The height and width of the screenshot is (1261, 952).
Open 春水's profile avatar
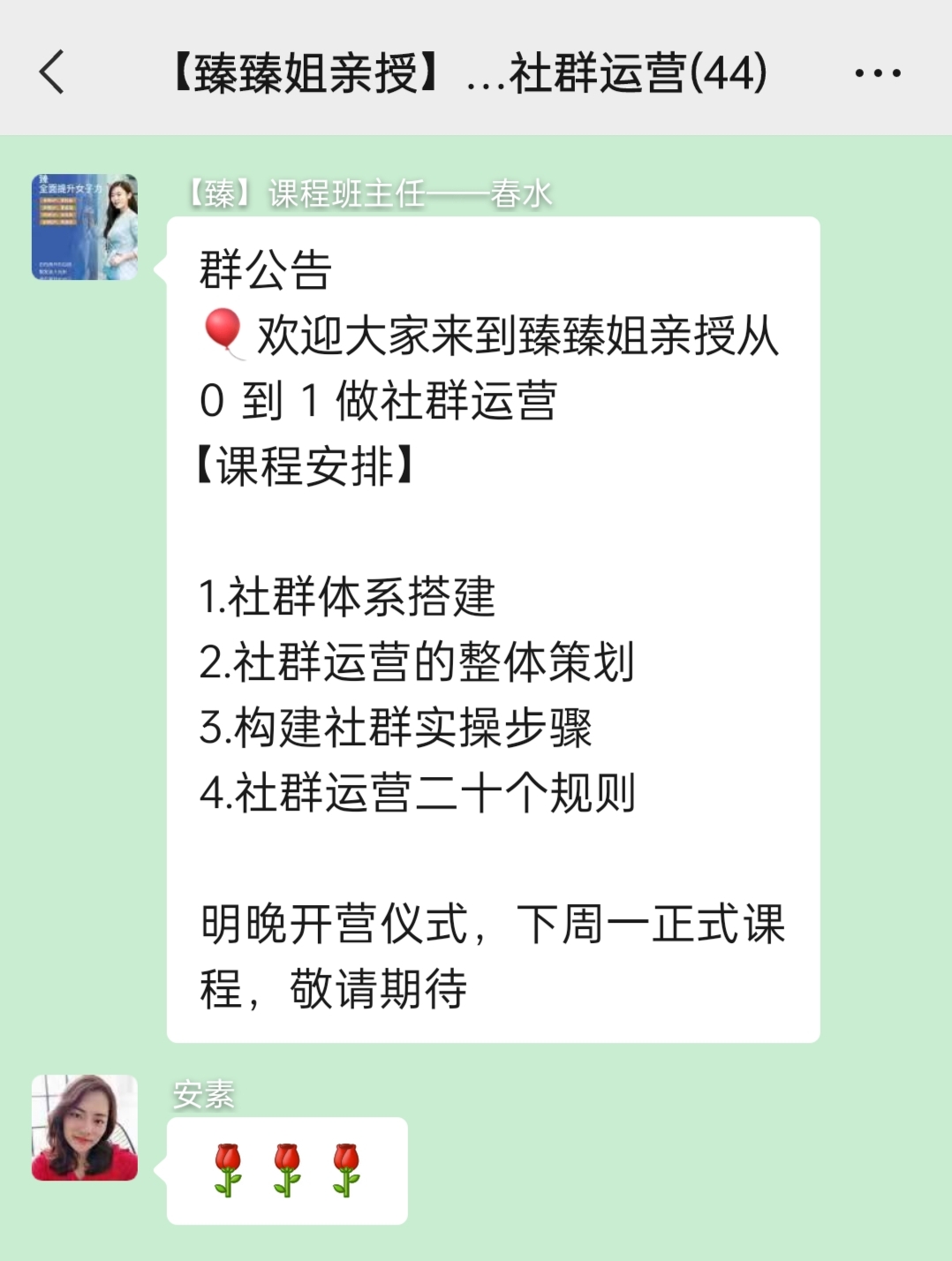85,227
